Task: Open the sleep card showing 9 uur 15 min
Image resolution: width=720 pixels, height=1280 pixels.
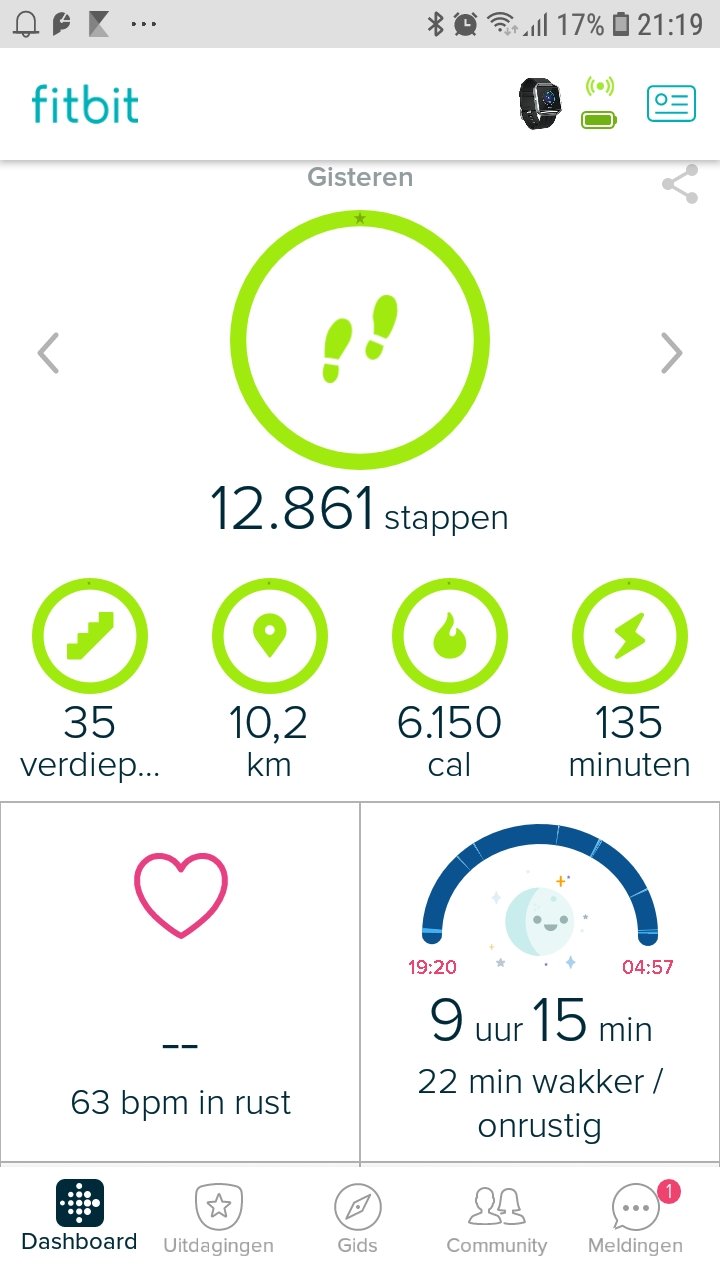Action: [x=540, y=982]
